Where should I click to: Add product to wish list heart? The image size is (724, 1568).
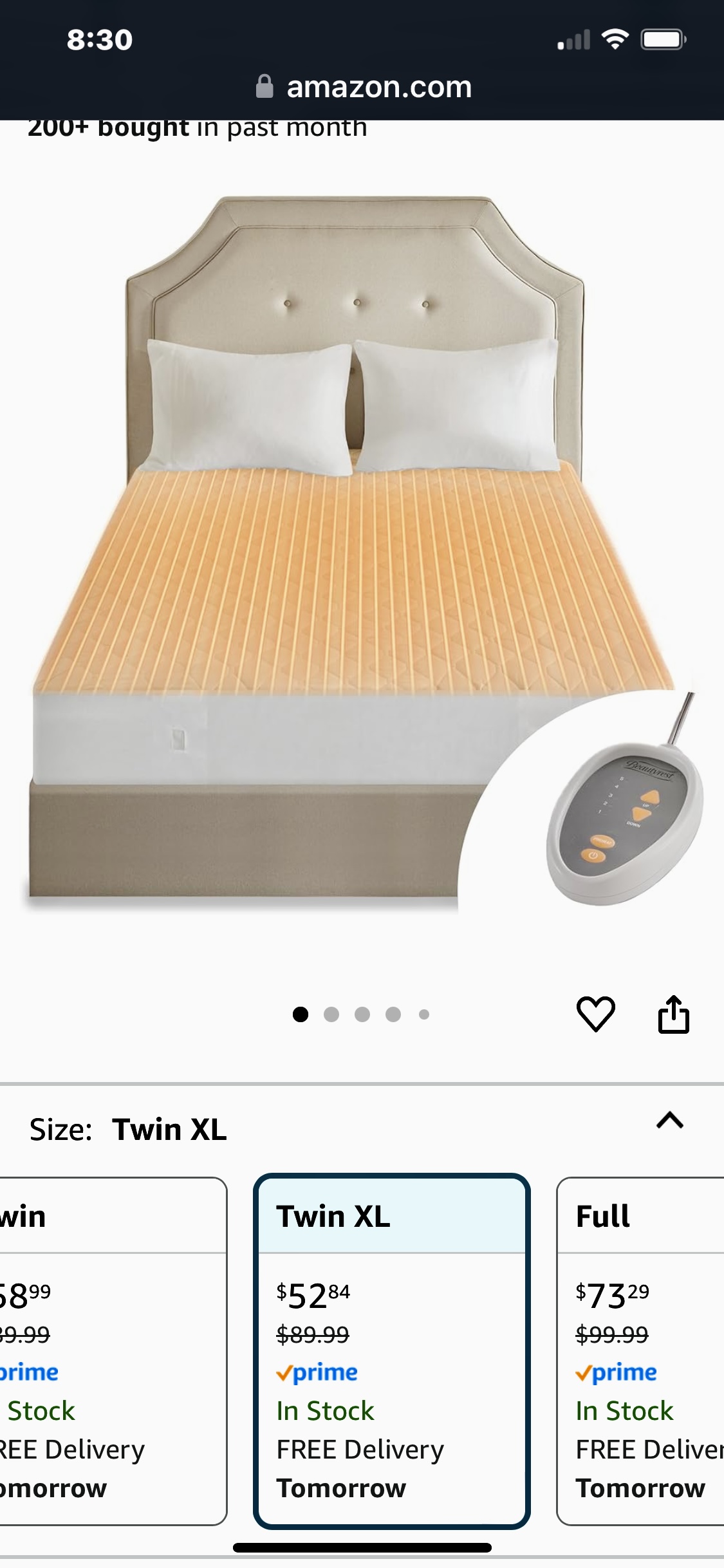coord(596,1014)
